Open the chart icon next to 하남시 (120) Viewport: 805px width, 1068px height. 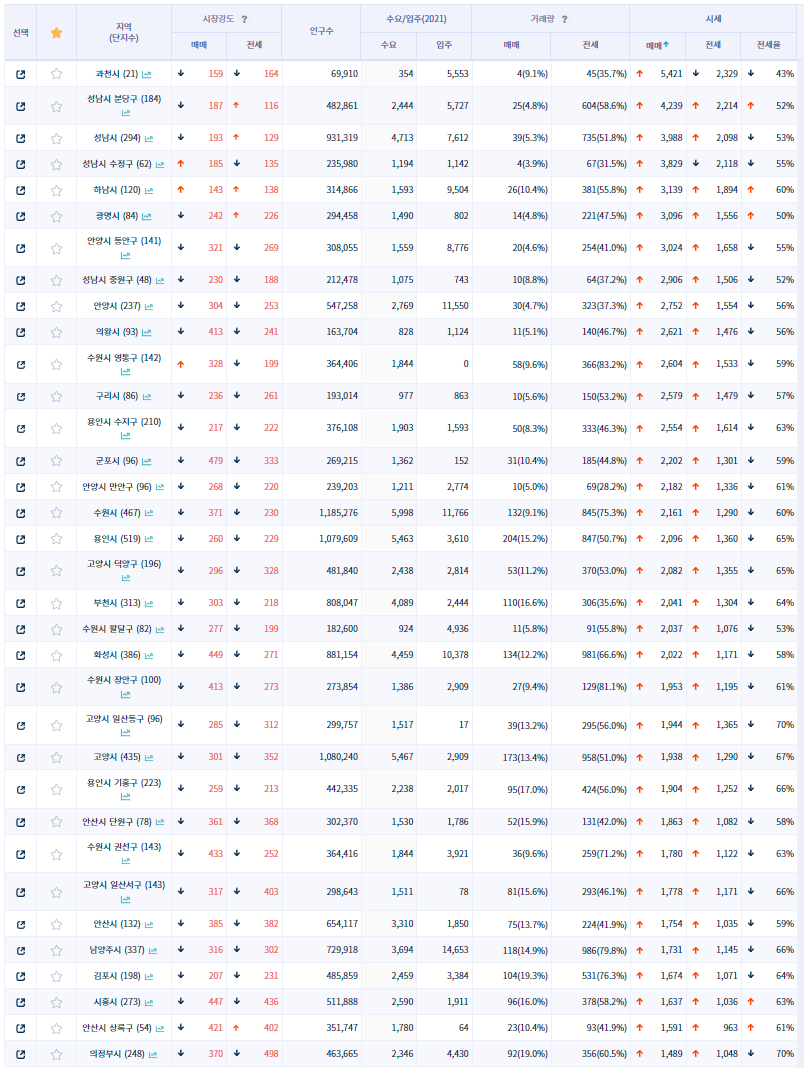click(148, 191)
